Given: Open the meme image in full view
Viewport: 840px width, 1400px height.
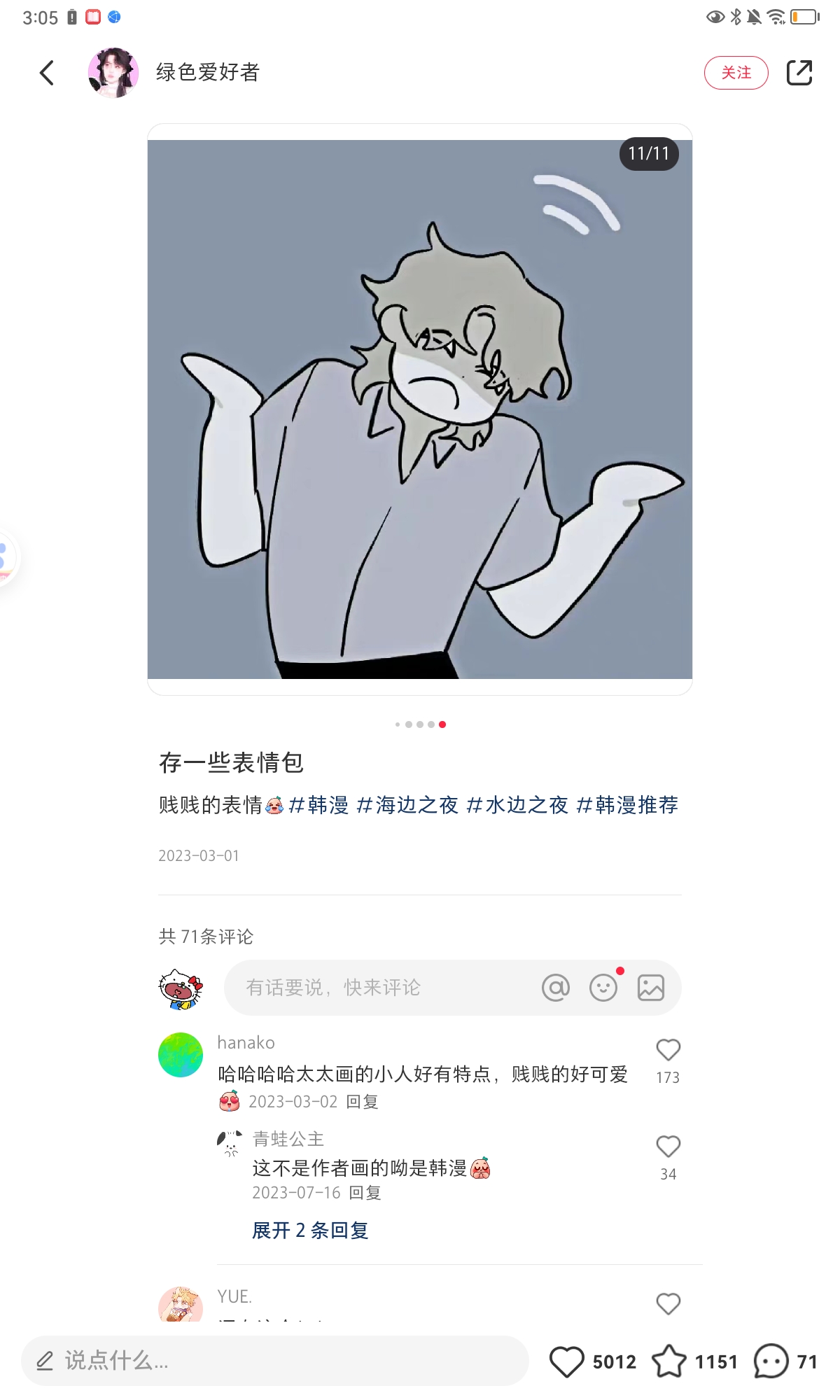Looking at the screenshot, I should [x=420, y=409].
